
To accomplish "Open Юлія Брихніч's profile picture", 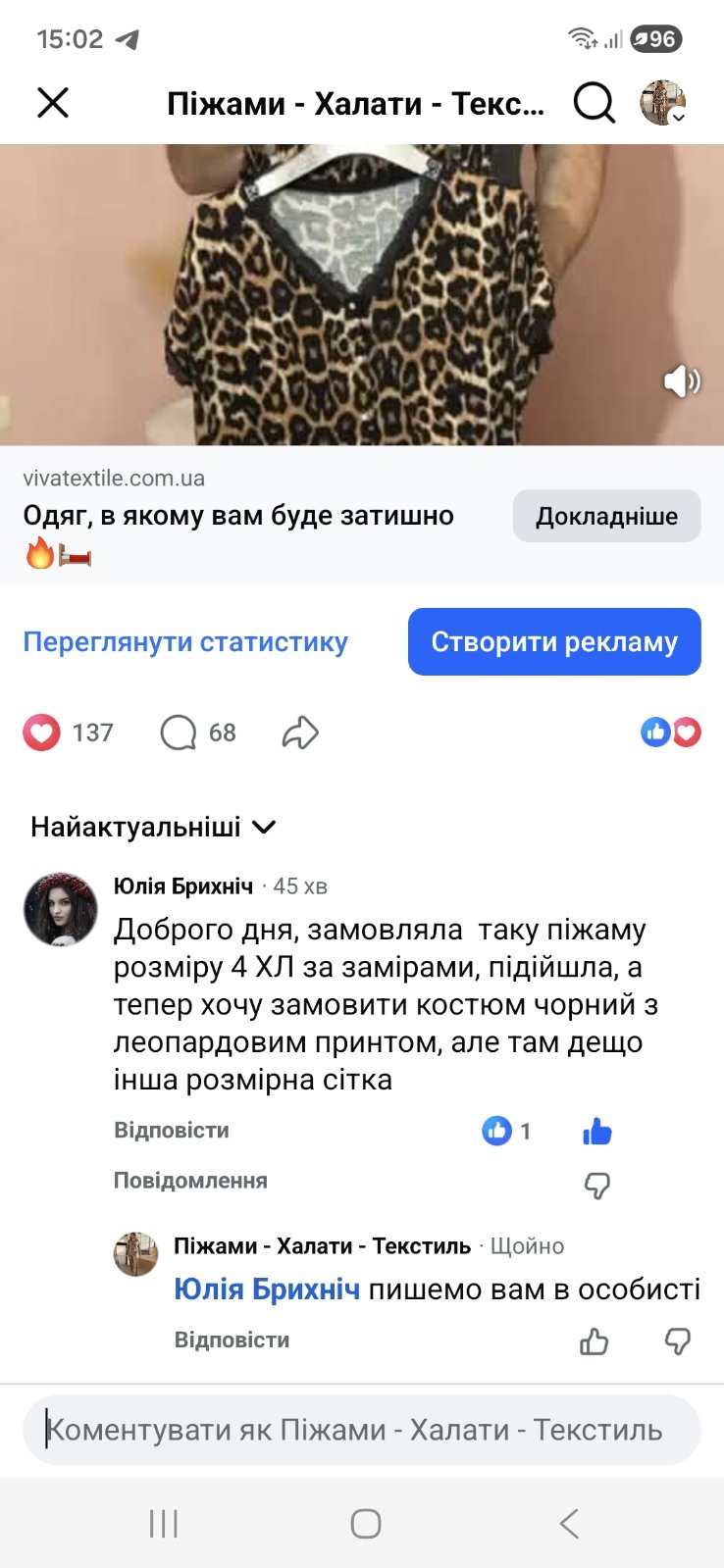I will [61, 909].
